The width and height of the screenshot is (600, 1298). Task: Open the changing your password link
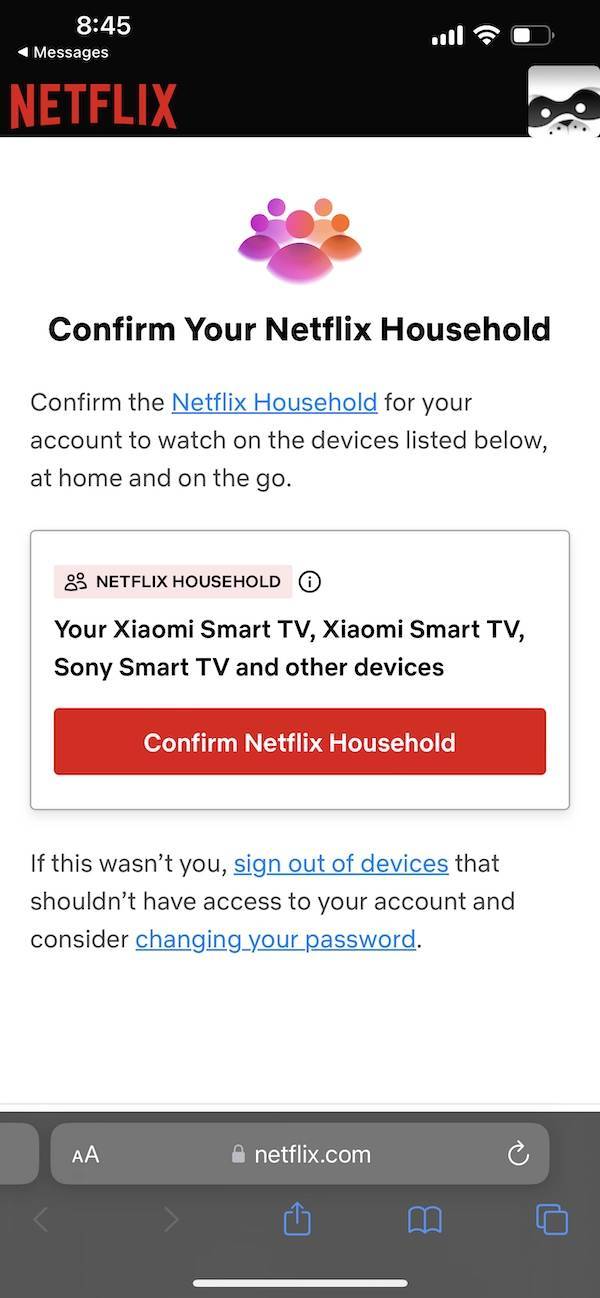275,939
